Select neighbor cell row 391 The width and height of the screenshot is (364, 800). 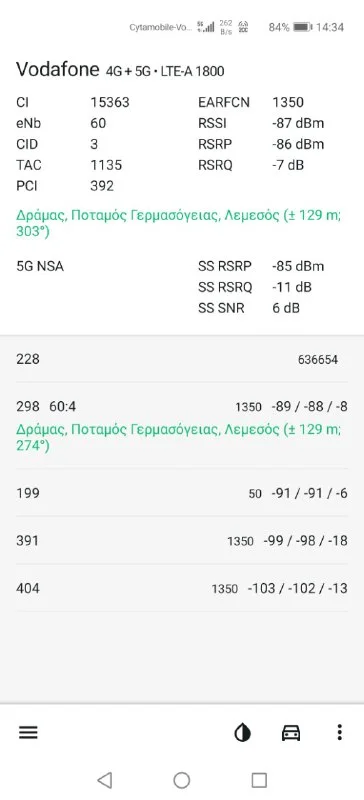coord(182,540)
